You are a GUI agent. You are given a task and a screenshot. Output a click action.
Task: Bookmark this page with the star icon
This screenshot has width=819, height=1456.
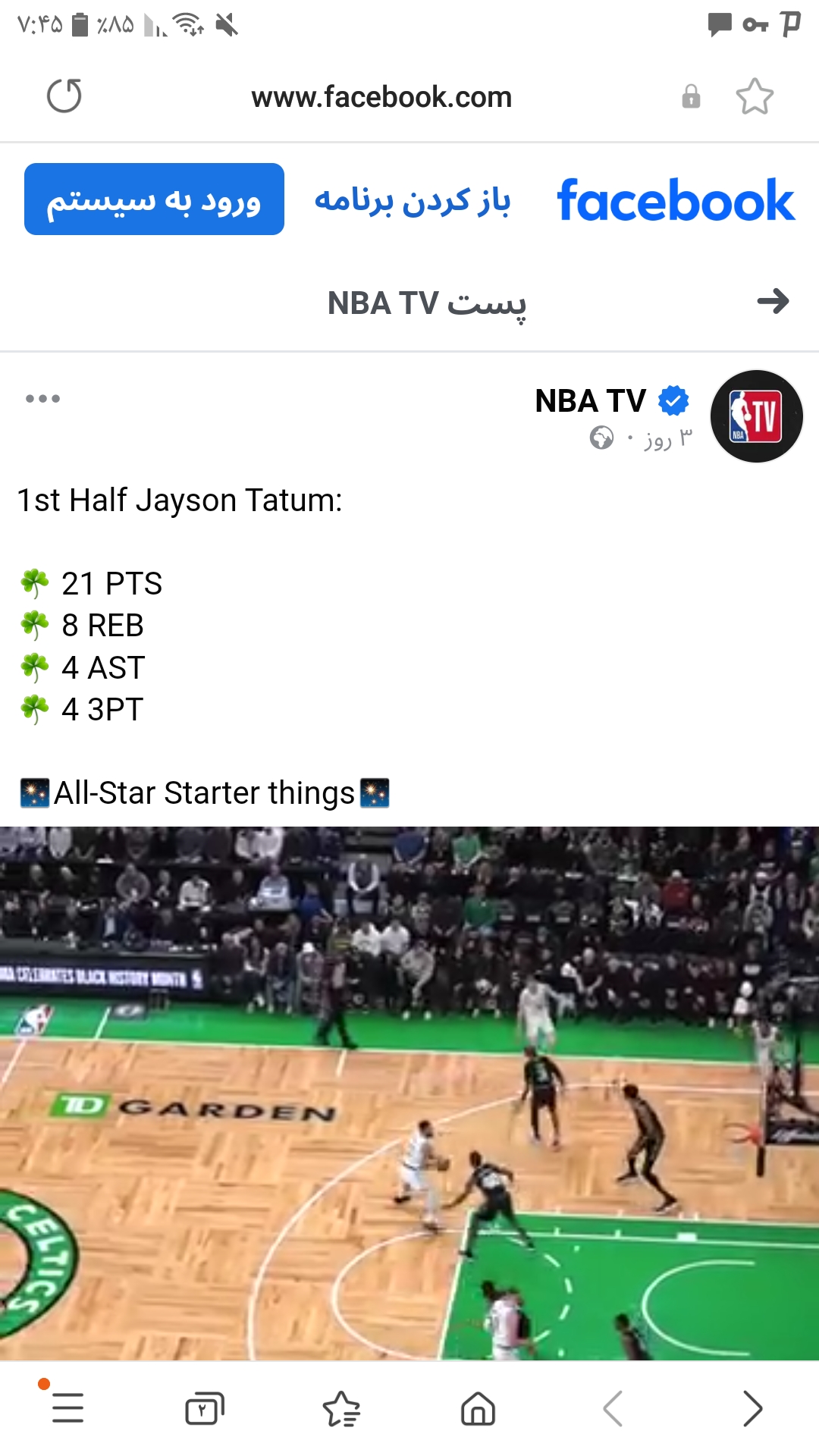click(755, 96)
